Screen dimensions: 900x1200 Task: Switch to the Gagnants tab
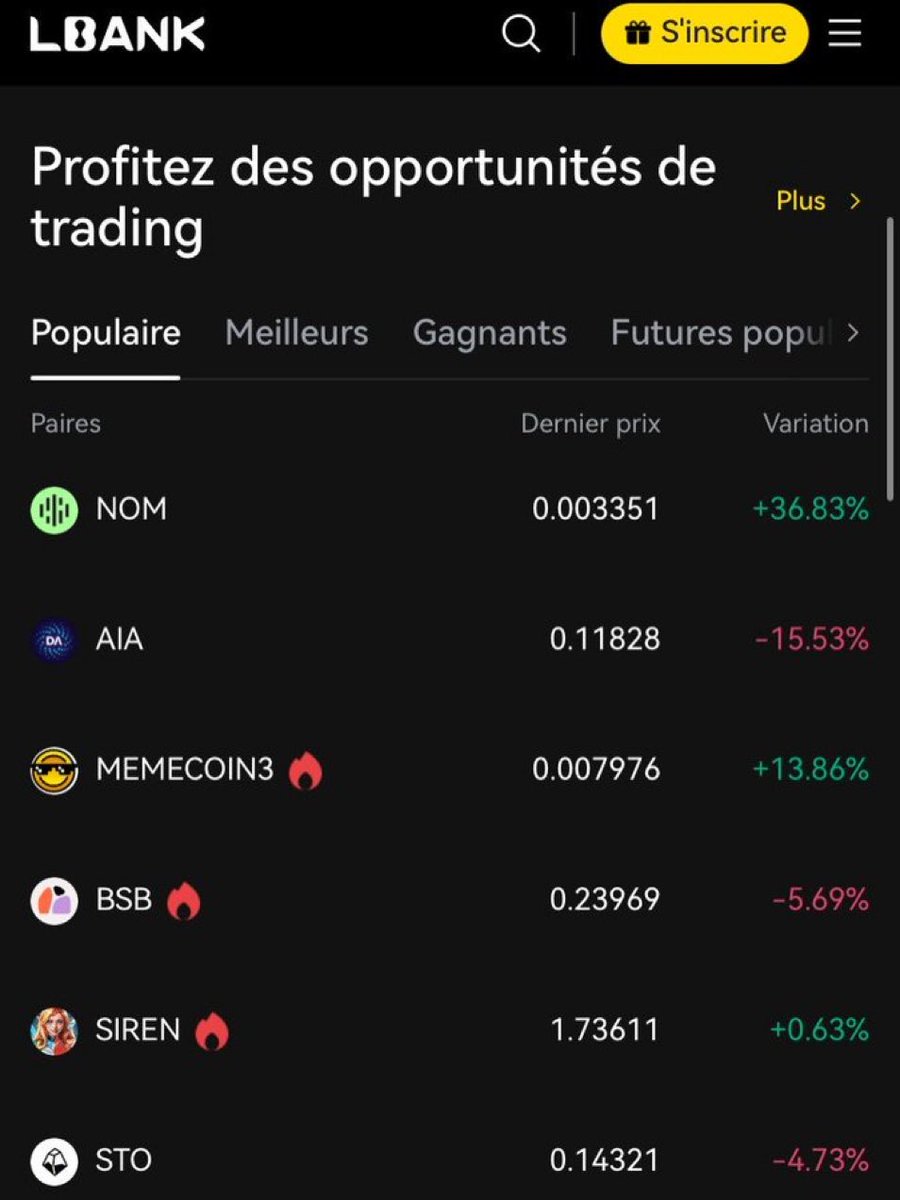click(x=489, y=332)
